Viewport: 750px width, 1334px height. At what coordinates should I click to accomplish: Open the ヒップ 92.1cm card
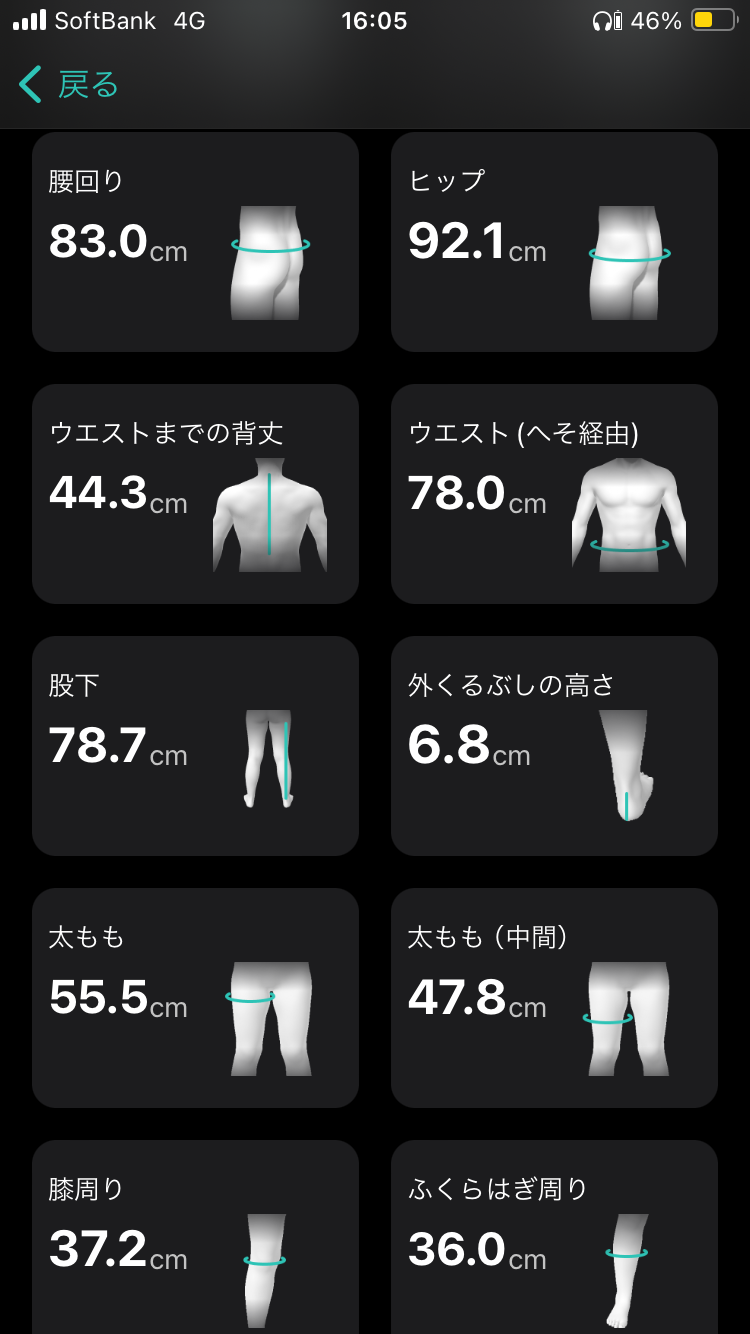554,242
